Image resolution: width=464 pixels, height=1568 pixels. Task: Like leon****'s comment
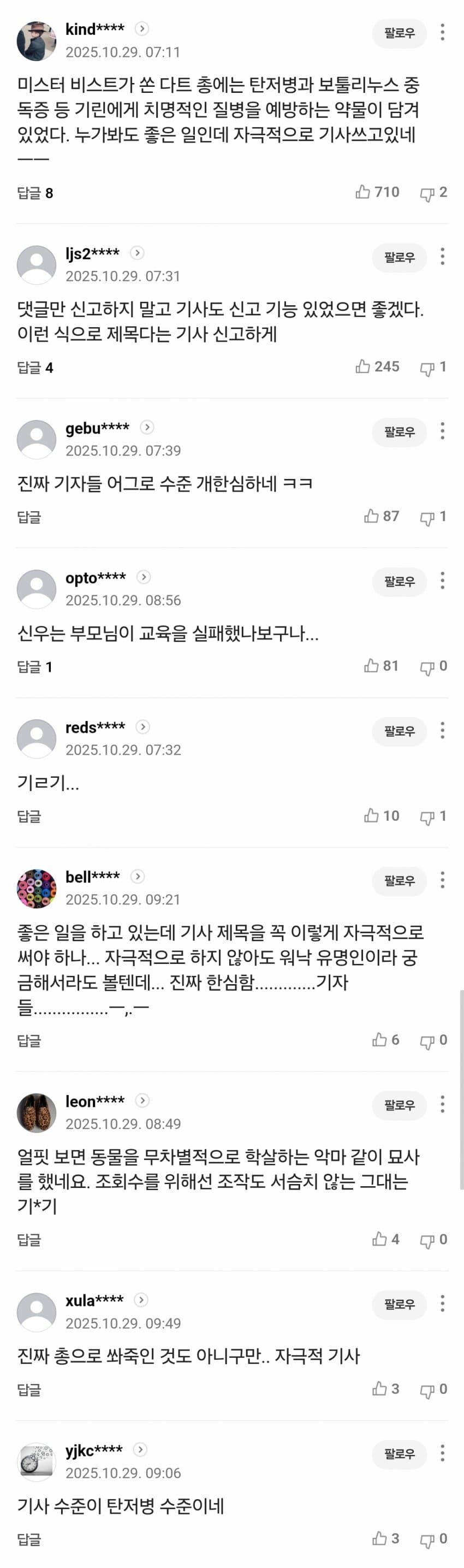[379, 1239]
